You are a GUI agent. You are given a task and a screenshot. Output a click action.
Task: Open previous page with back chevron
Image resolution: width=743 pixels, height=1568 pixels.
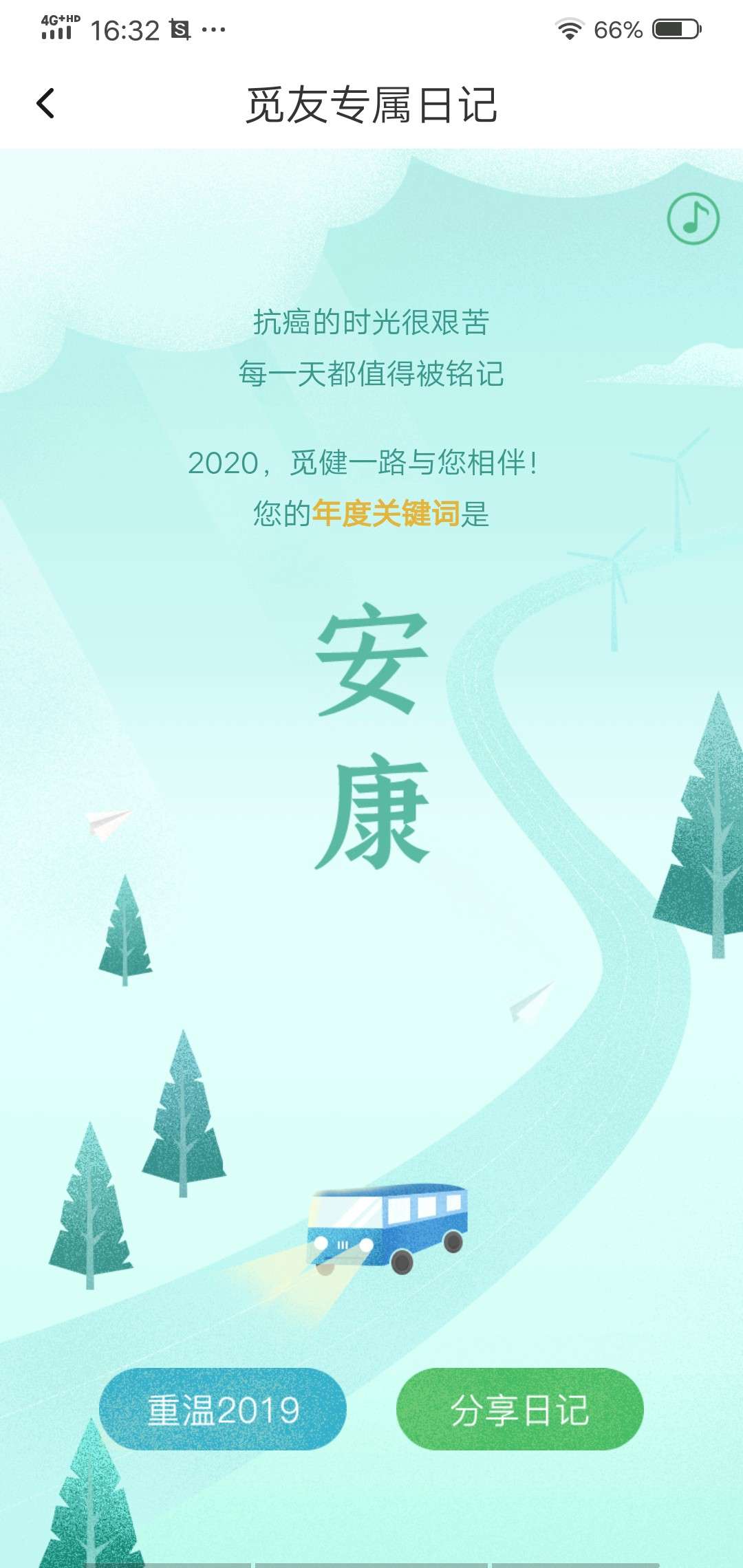click(45, 103)
